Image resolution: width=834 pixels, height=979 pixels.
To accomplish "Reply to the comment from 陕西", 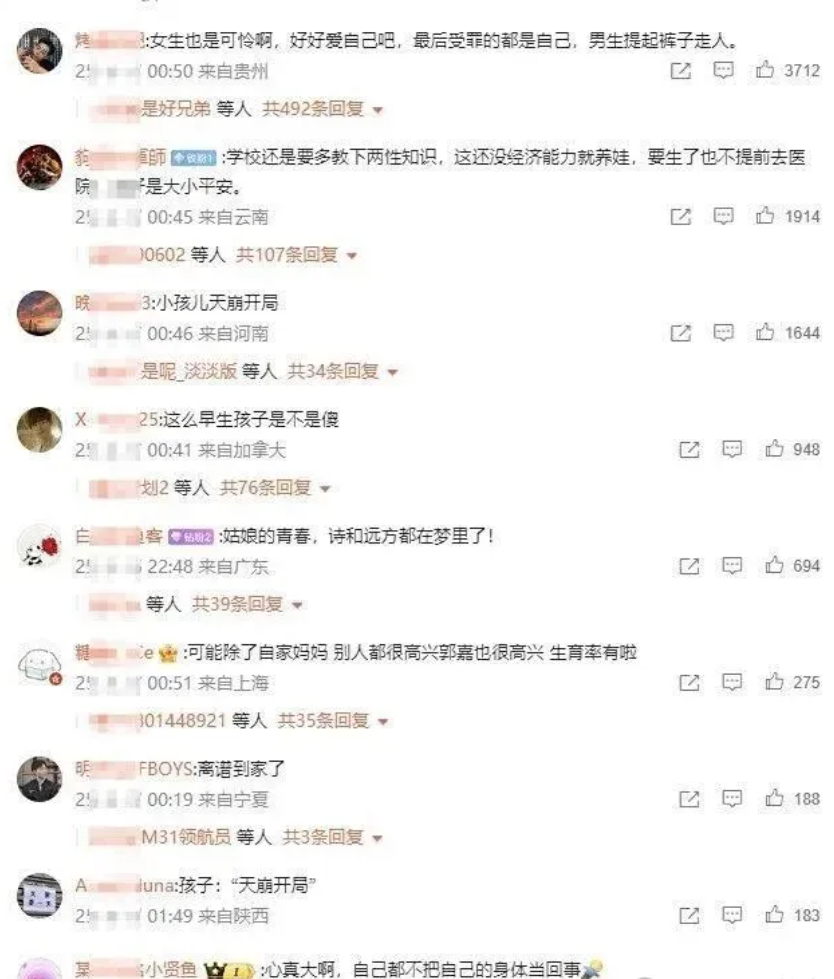I will pos(731,916).
